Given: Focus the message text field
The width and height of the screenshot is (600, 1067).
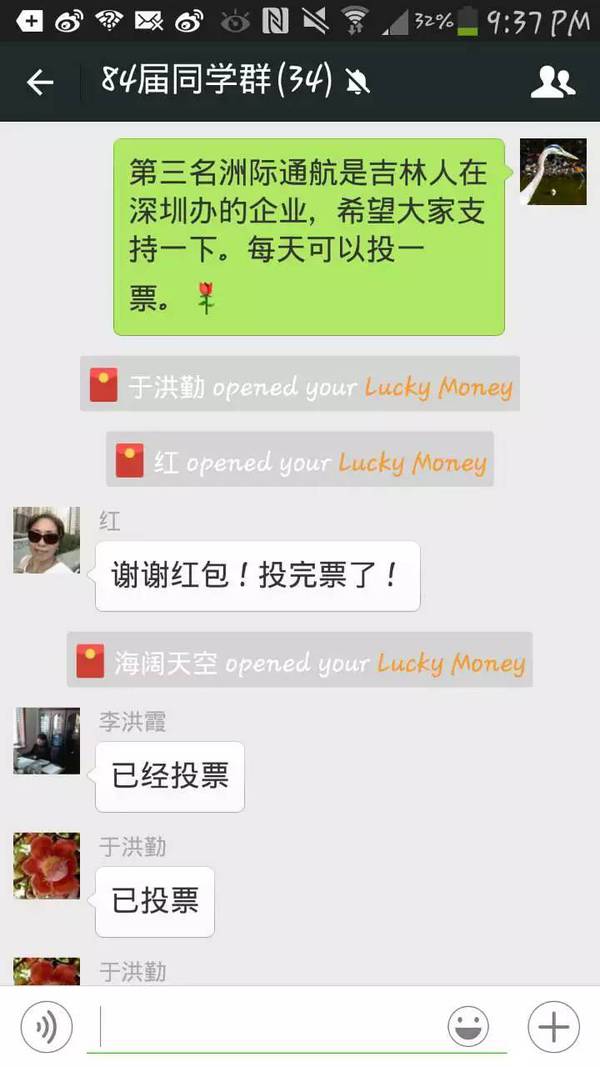Looking at the screenshot, I should coord(270,1027).
